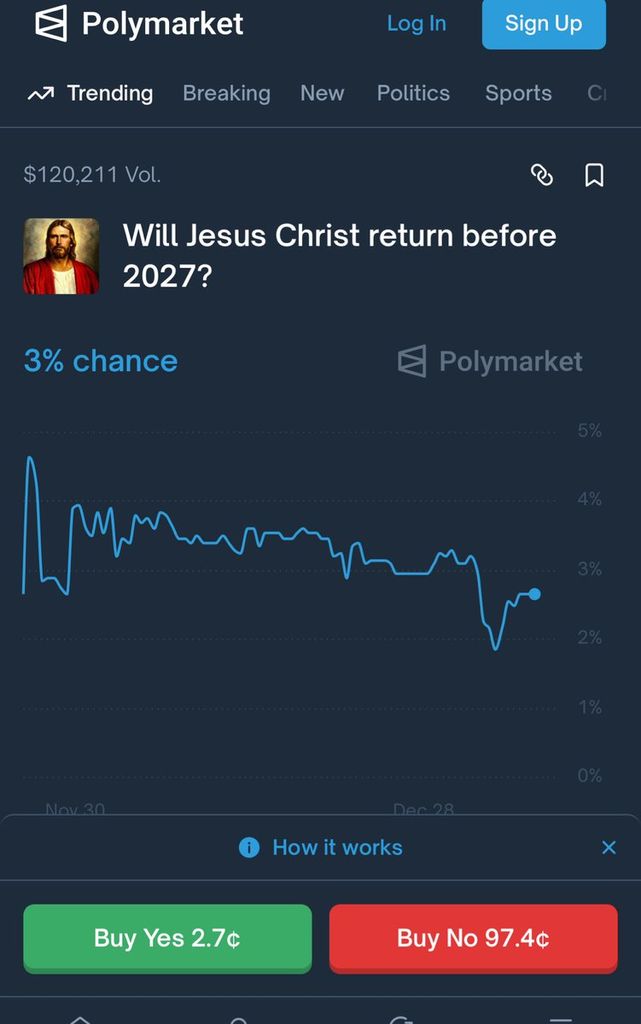Image resolution: width=641 pixels, height=1024 pixels.
Task: Switch to the Trending tab
Action: [91, 93]
